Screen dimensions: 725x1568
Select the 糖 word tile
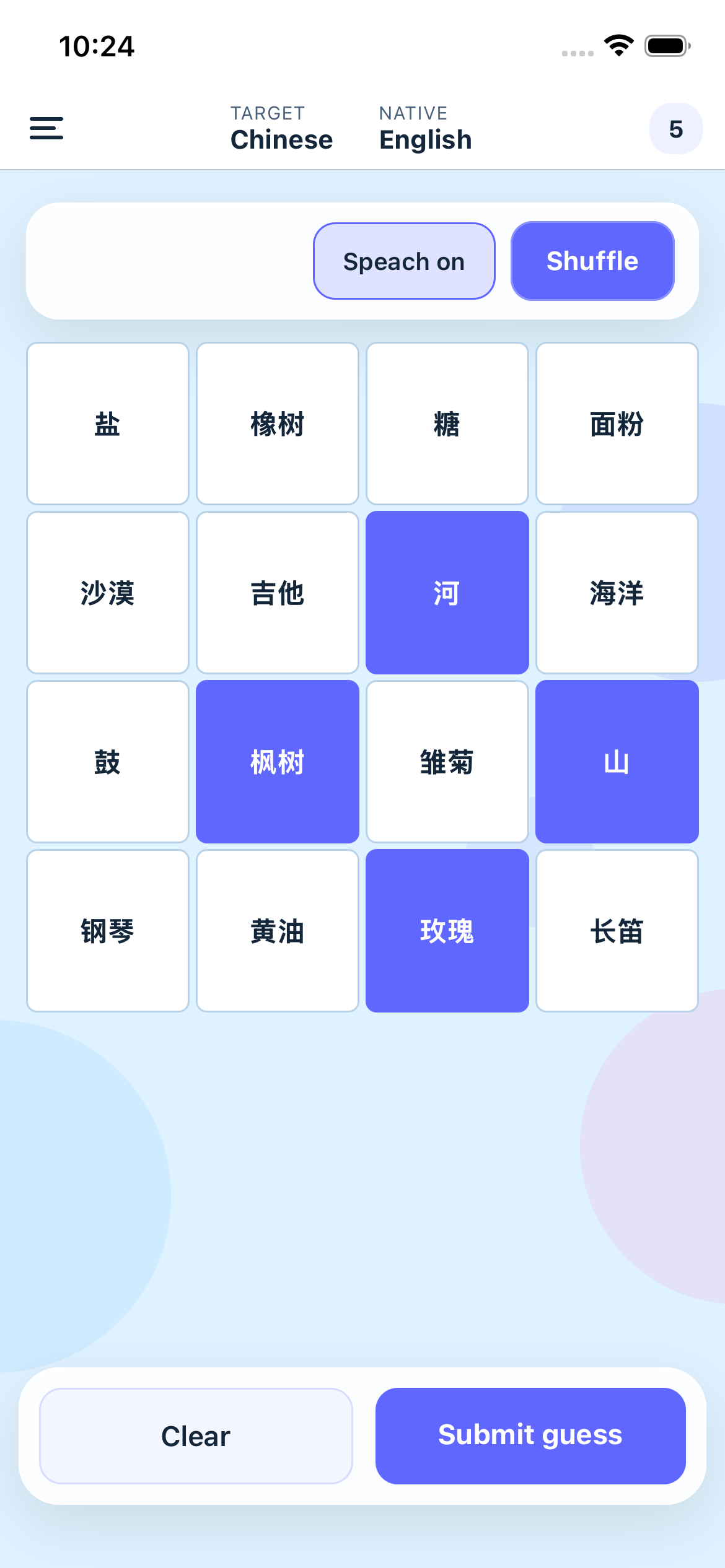coord(447,423)
